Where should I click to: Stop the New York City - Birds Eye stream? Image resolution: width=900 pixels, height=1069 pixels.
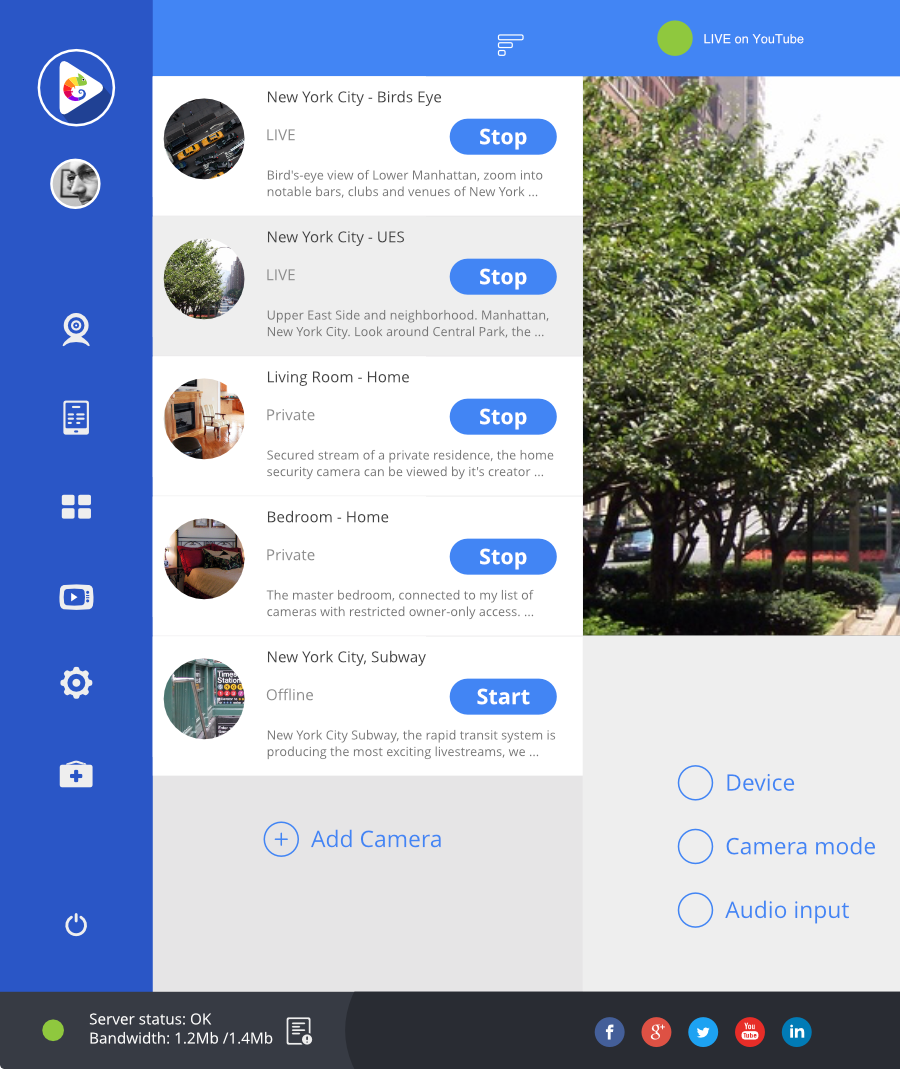pos(503,136)
